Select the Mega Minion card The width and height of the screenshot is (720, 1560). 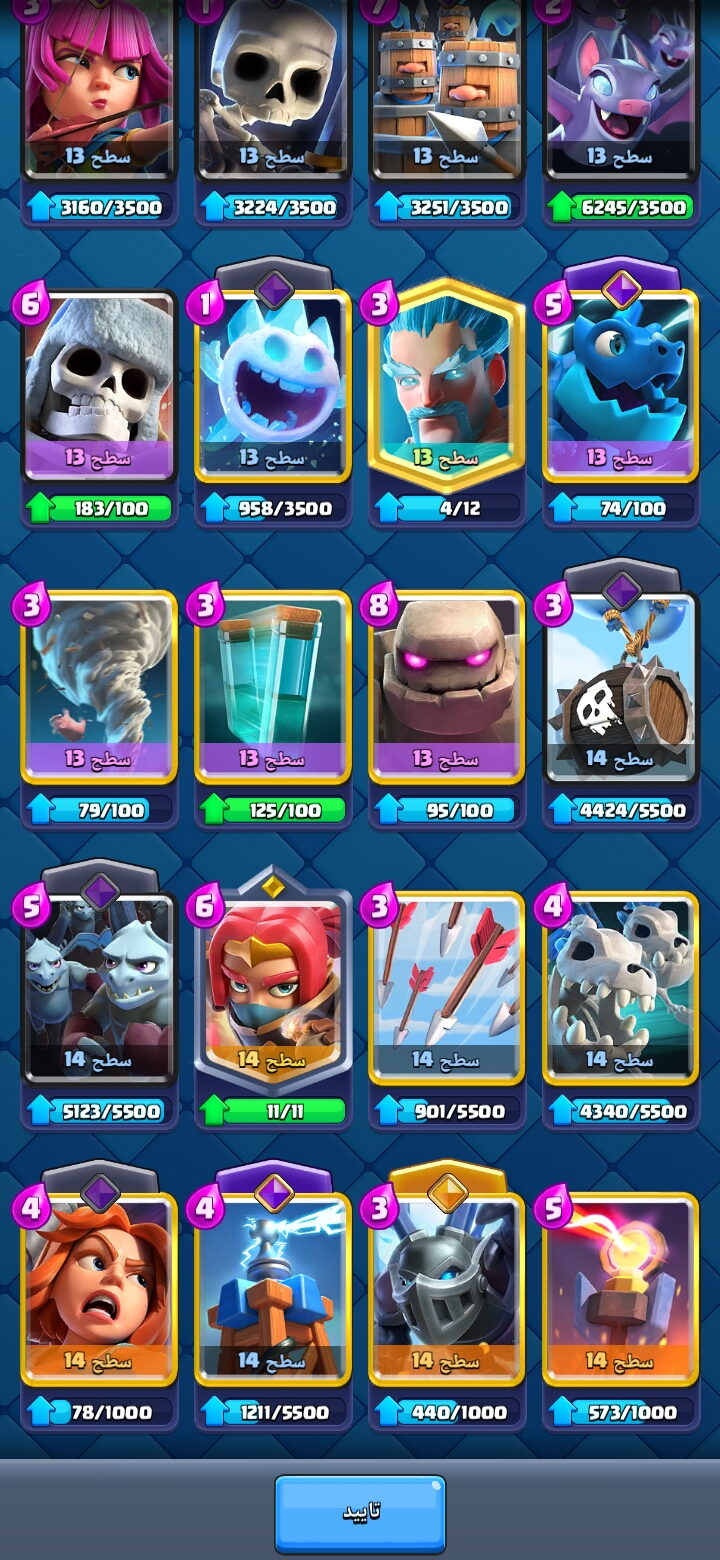[x=447, y=1290]
